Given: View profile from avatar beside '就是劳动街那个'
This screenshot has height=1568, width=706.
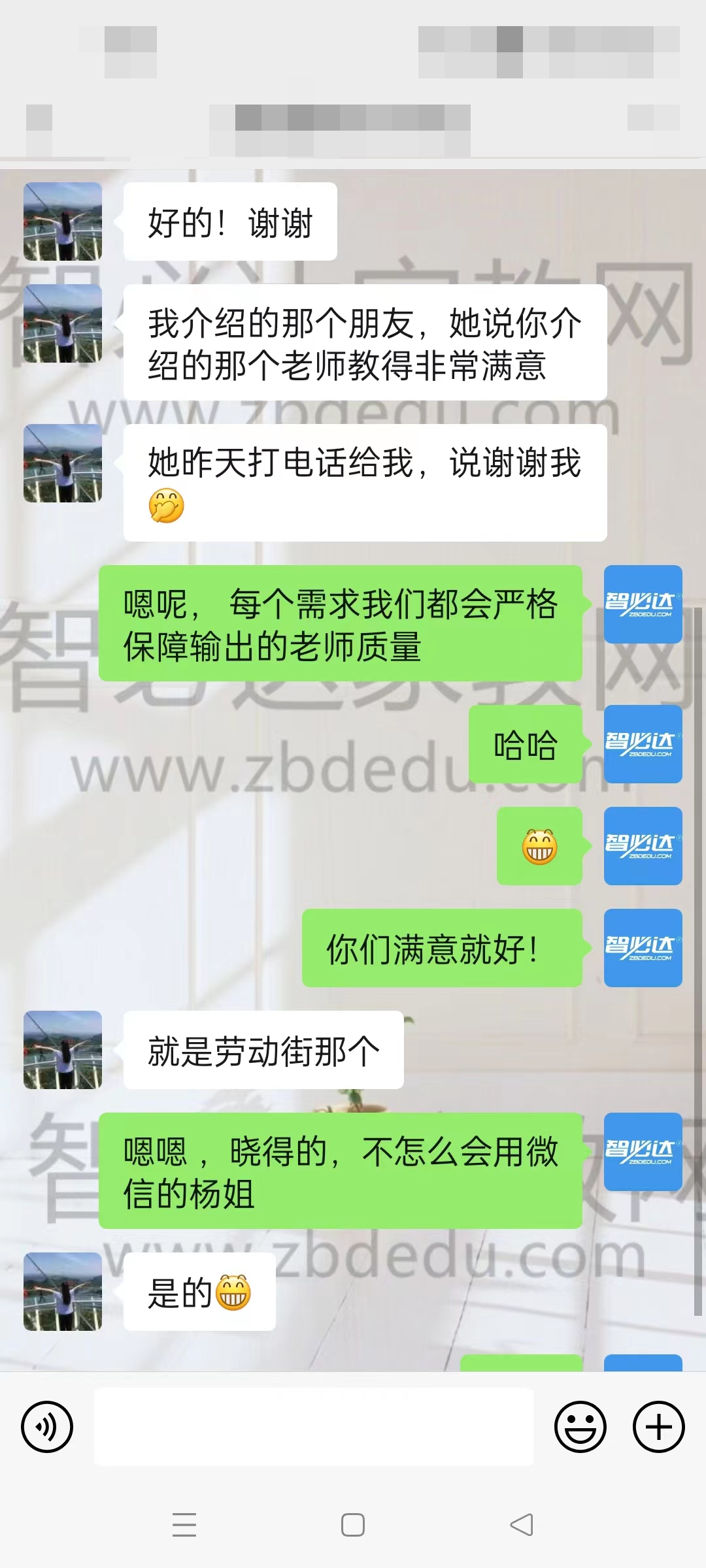Looking at the screenshot, I should tap(63, 1050).
